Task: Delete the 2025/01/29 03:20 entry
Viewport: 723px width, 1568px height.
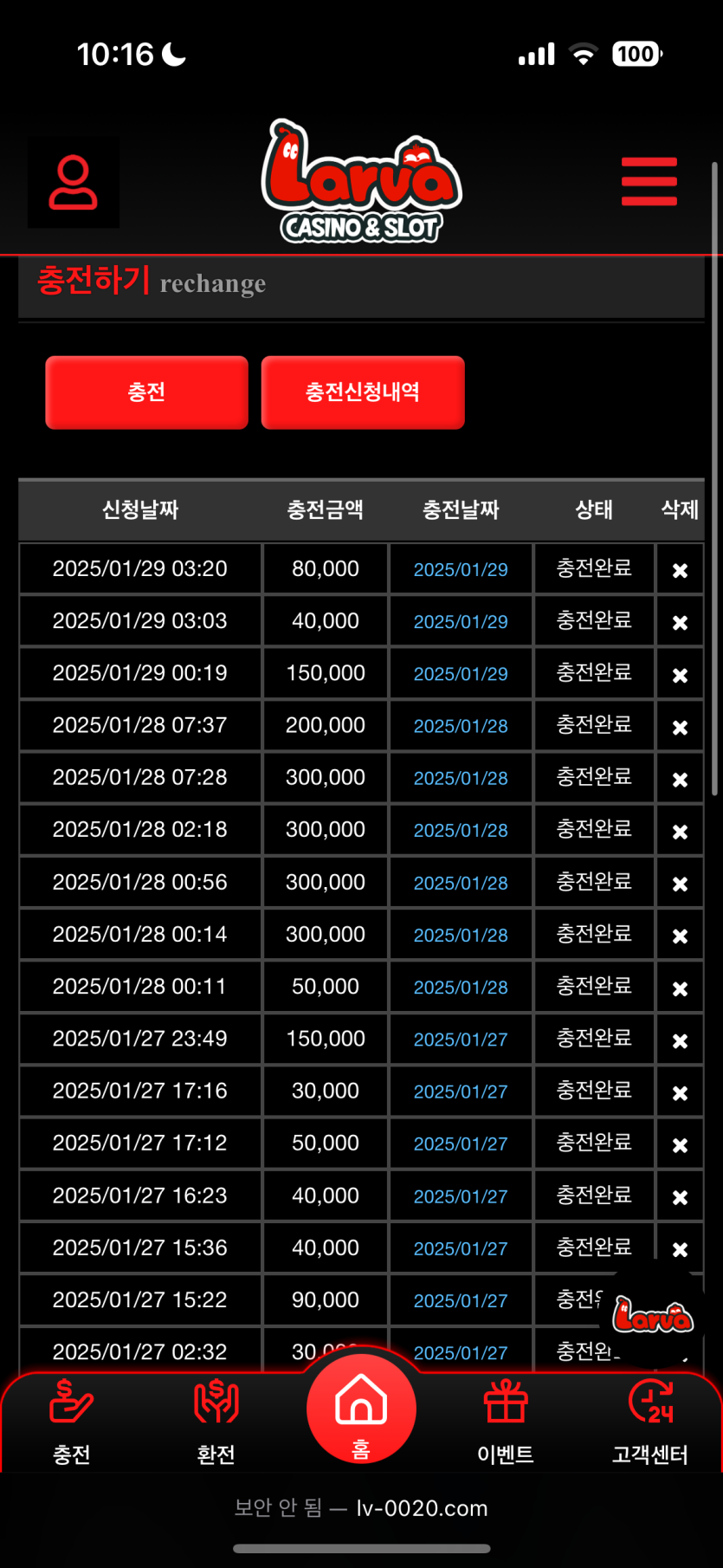Action: [680, 570]
